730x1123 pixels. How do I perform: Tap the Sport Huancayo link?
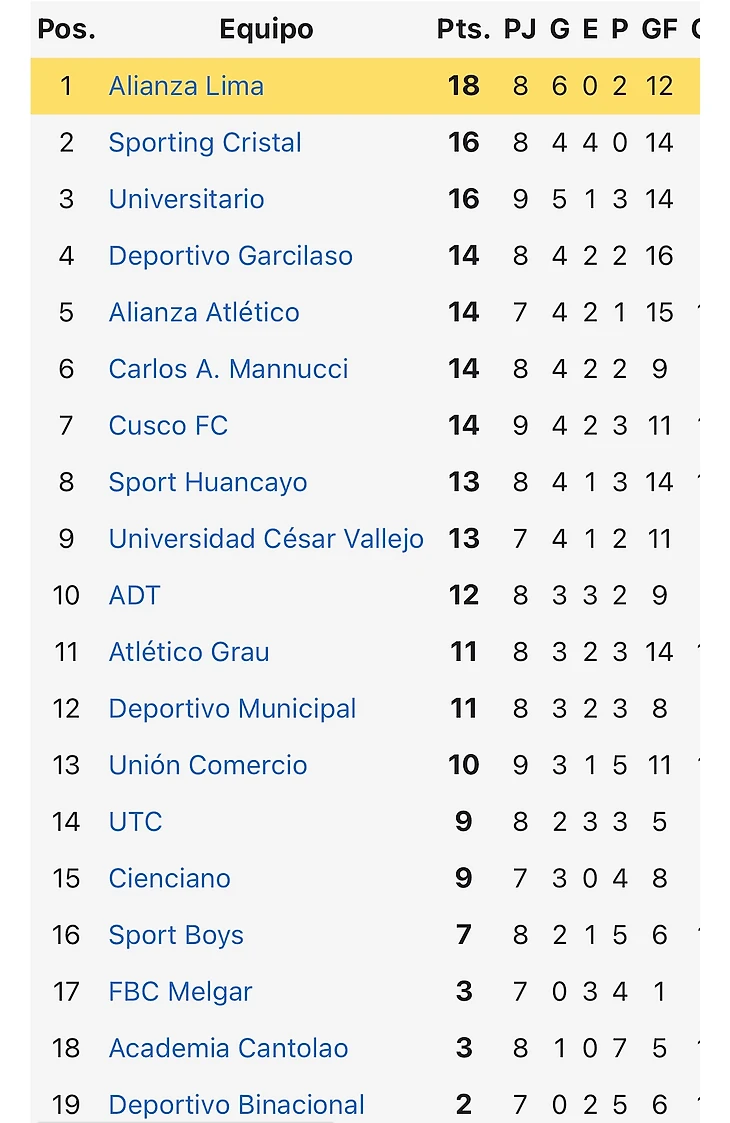click(x=208, y=482)
